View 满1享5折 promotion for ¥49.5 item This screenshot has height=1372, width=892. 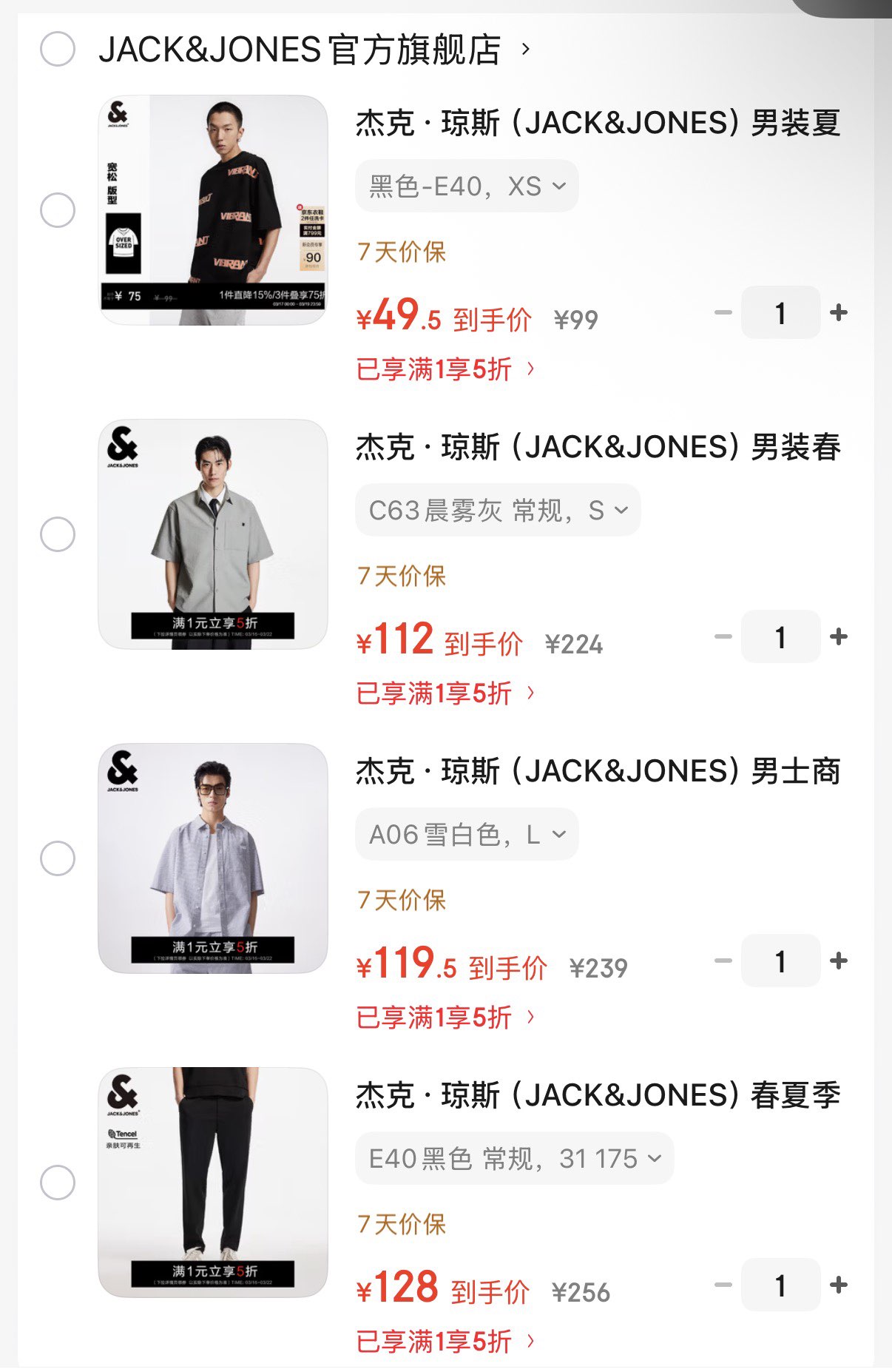pyautogui.click(x=445, y=369)
